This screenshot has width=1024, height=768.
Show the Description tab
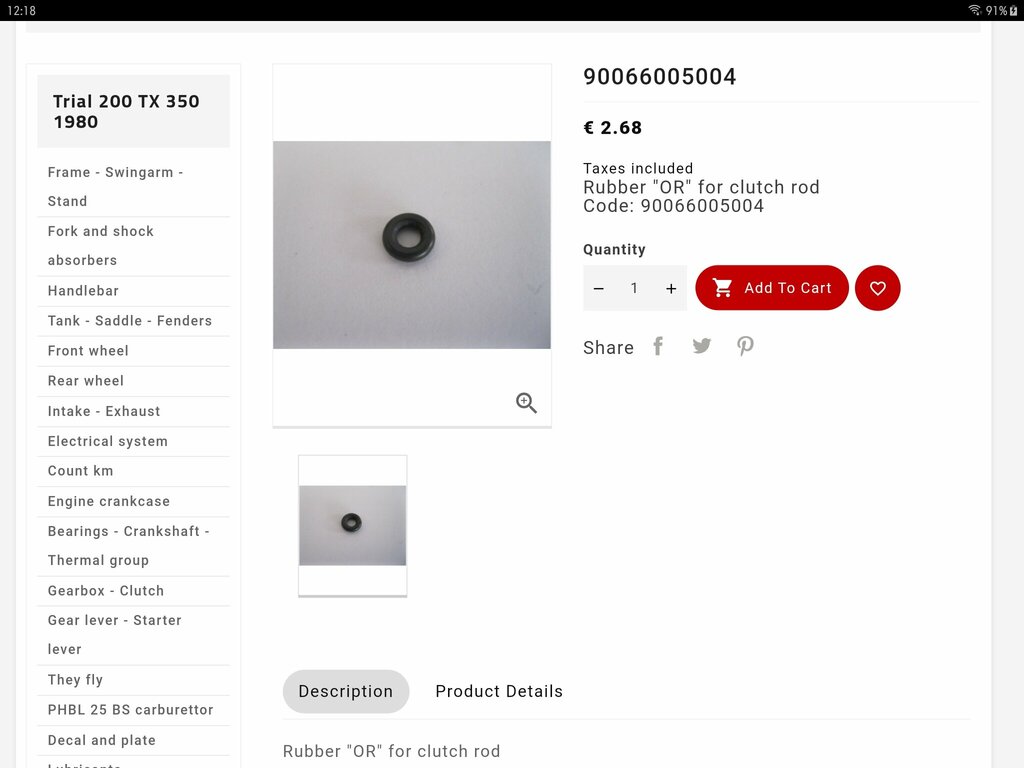coord(346,691)
